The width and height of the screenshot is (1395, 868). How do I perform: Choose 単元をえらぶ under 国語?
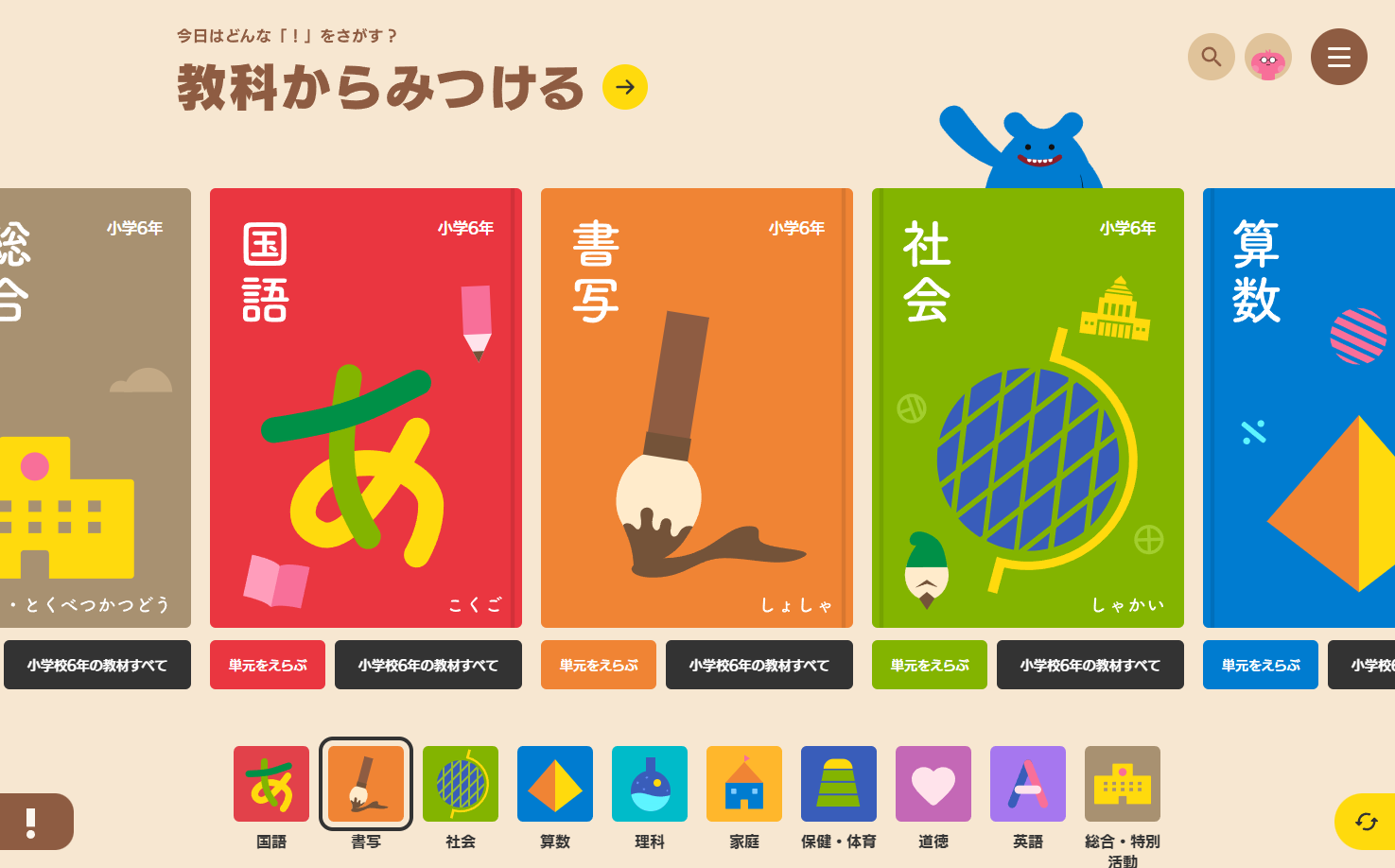[268, 665]
